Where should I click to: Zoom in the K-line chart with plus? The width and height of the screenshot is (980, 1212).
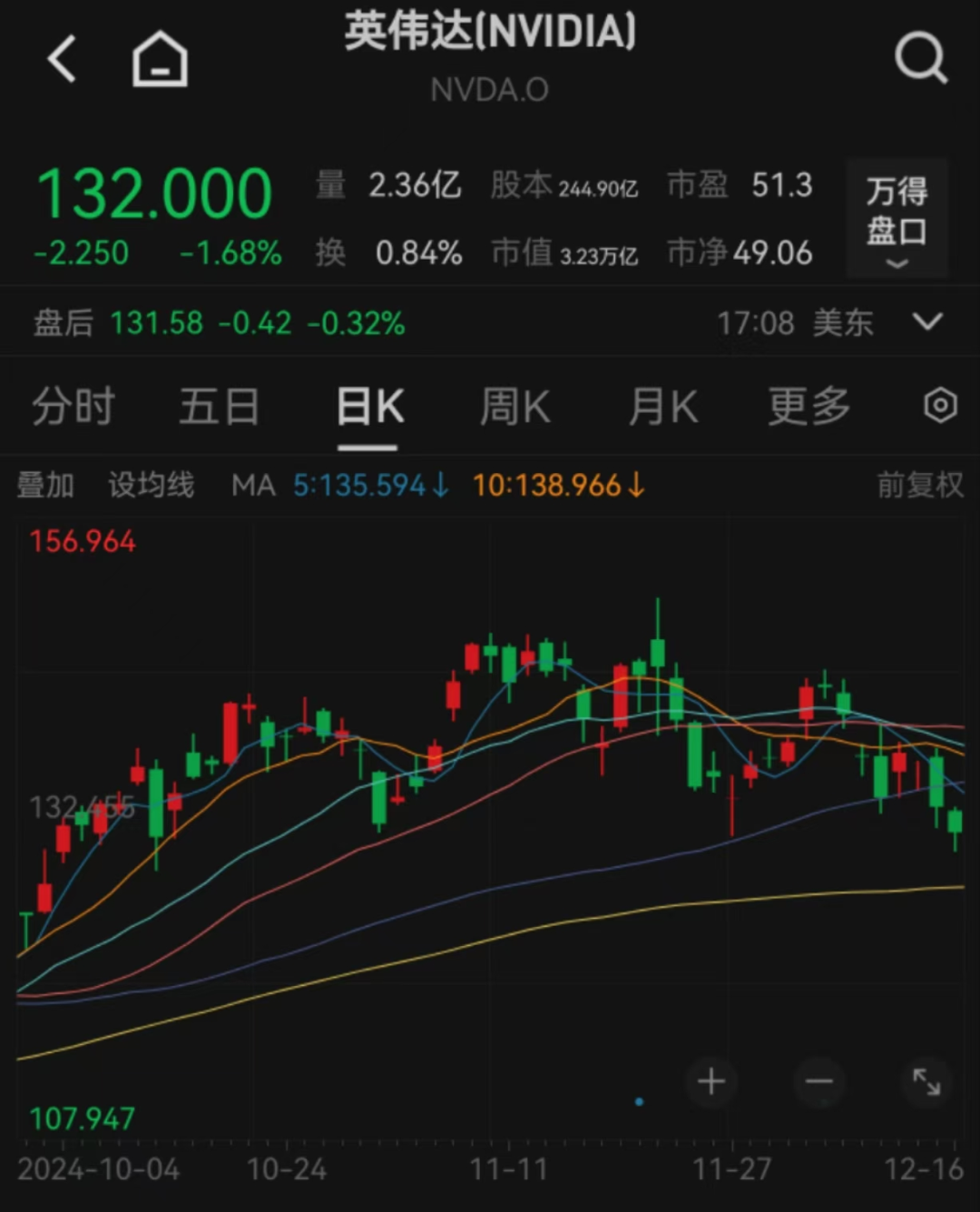tap(711, 1081)
